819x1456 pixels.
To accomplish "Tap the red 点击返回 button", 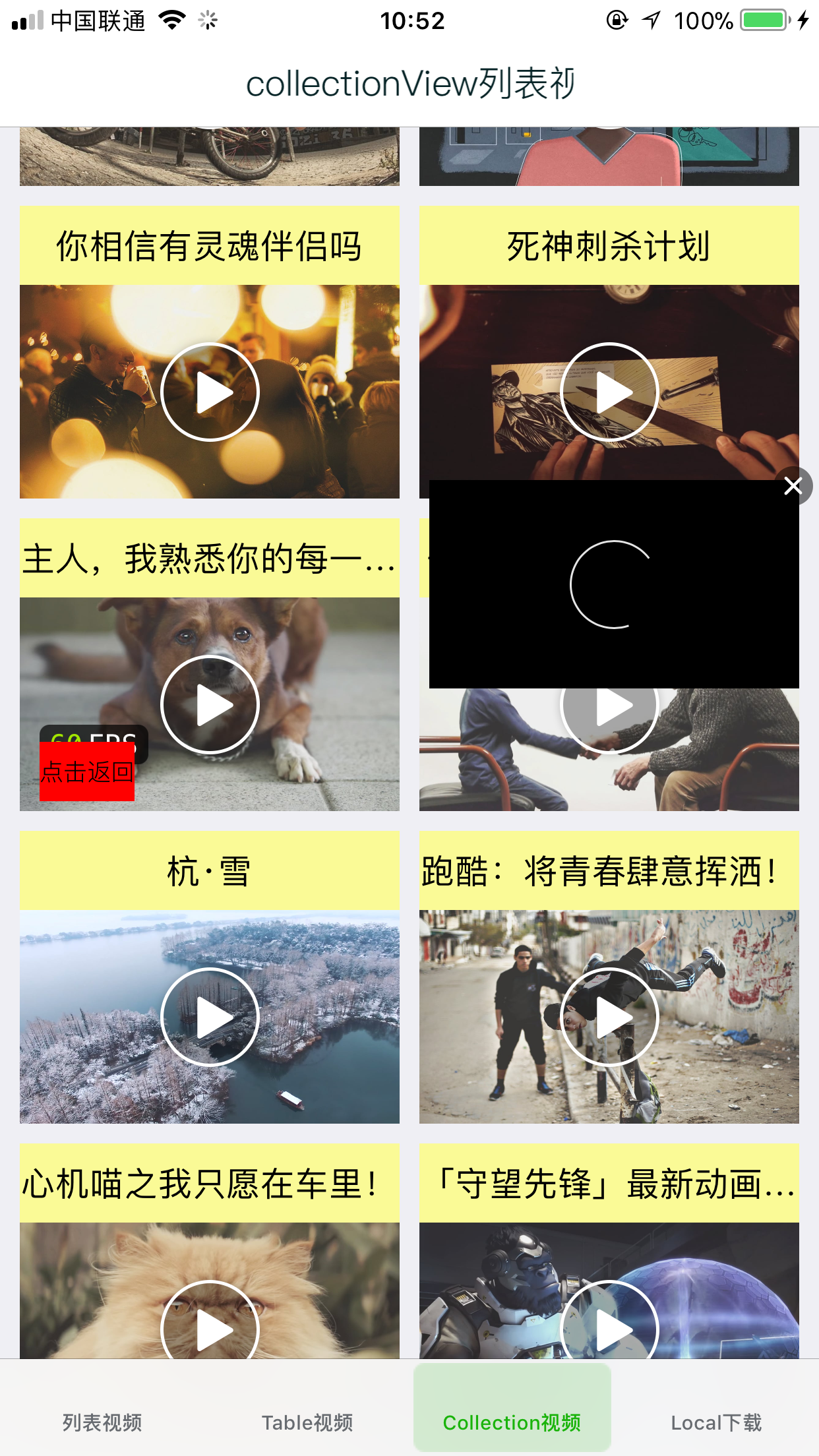I will tap(87, 772).
